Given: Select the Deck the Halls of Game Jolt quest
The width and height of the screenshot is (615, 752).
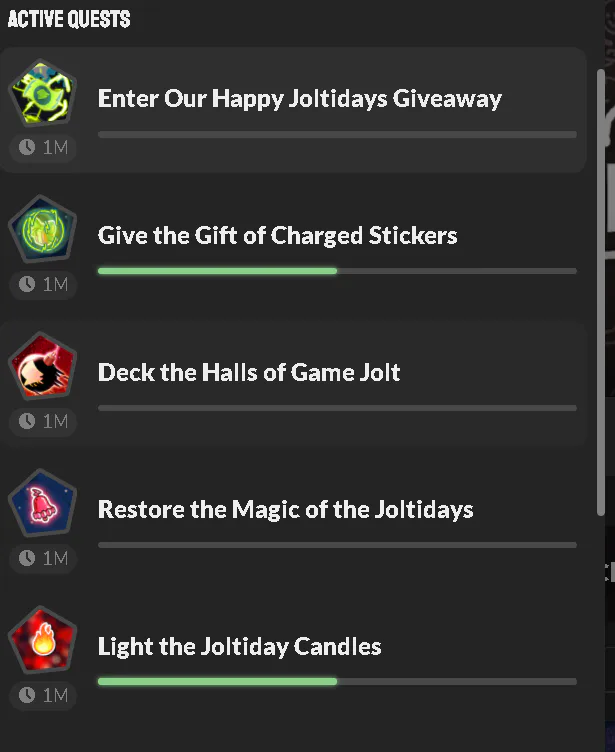Looking at the screenshot, I should [249, 373].
